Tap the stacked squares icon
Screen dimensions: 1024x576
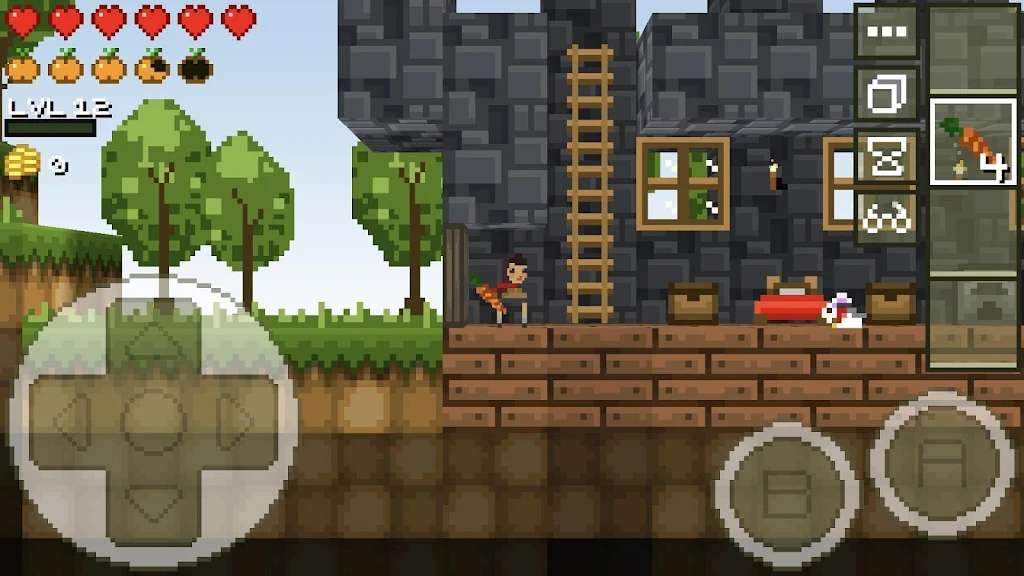click(886, 95)
